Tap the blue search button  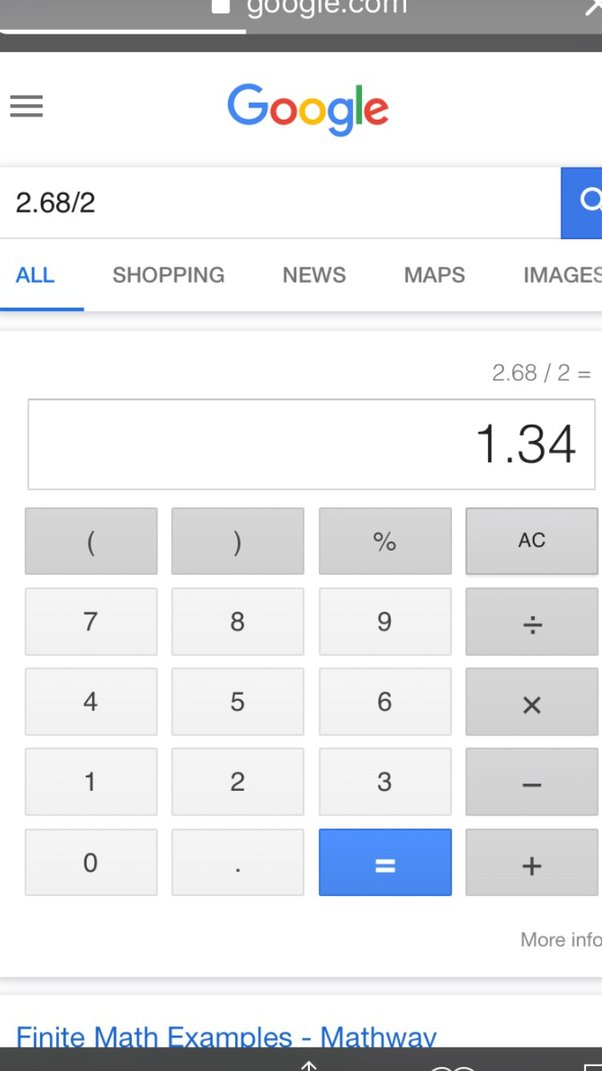(x=582, y=203)
